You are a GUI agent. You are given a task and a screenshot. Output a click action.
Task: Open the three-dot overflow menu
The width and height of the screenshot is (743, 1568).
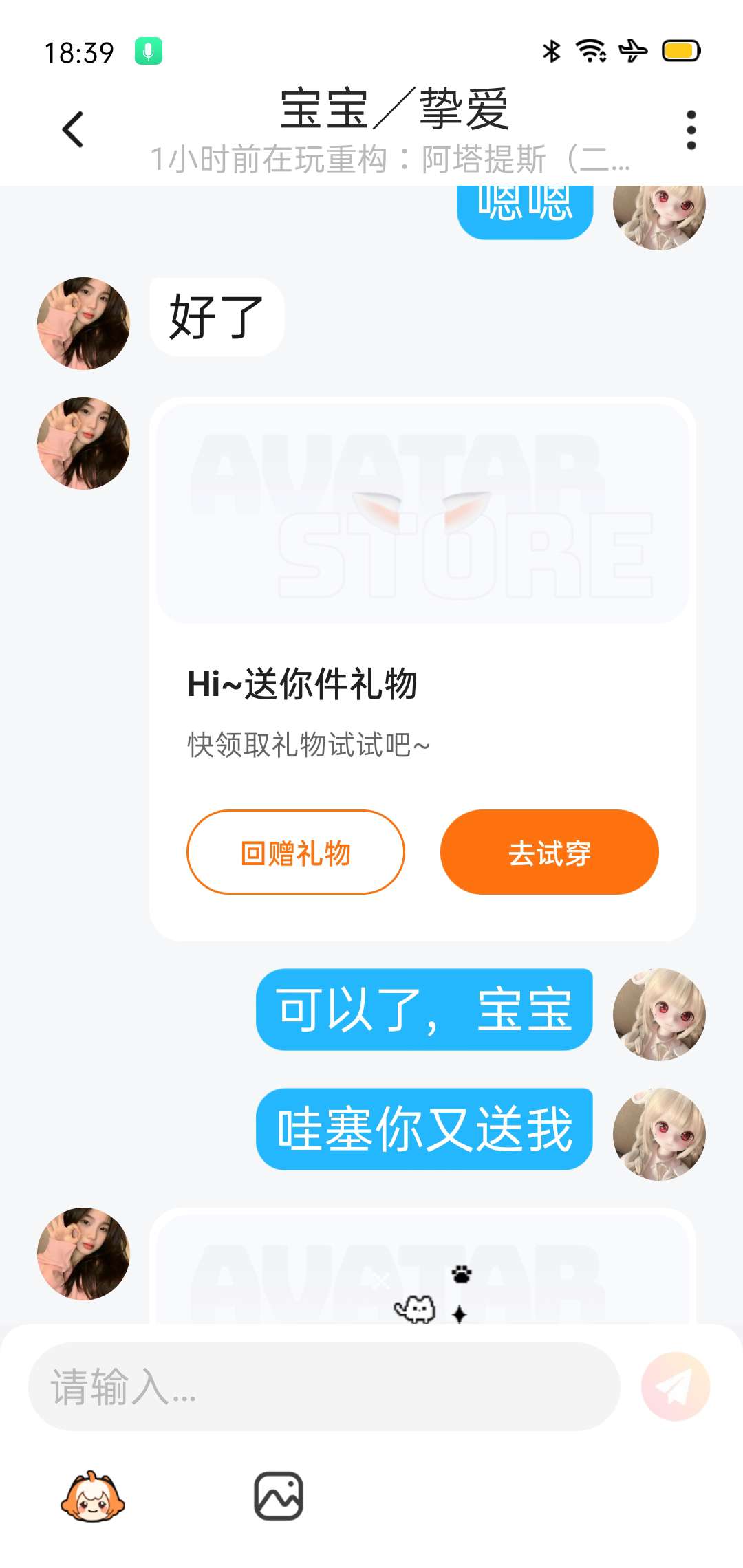(691, 129)
